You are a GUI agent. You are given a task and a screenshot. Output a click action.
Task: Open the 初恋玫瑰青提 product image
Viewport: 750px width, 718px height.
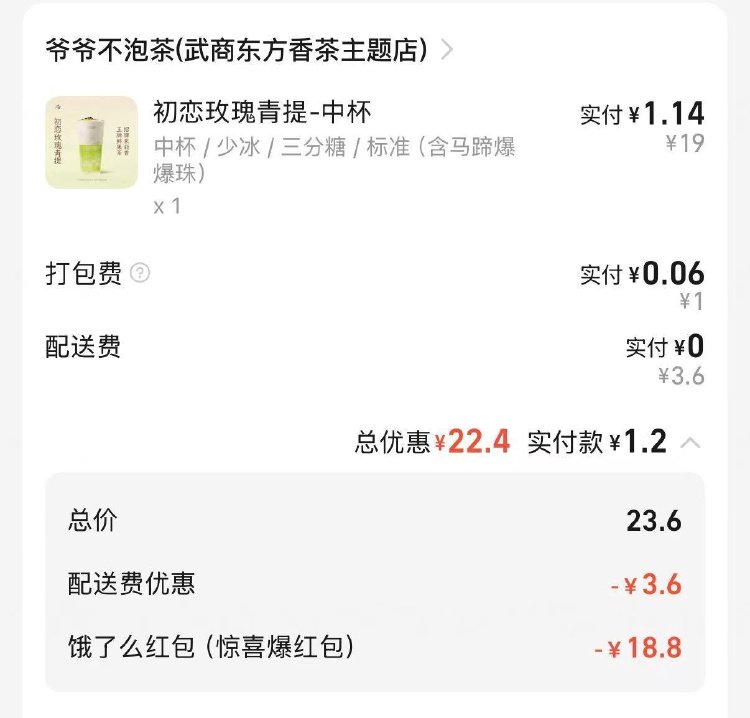click(x=91, y=143)
